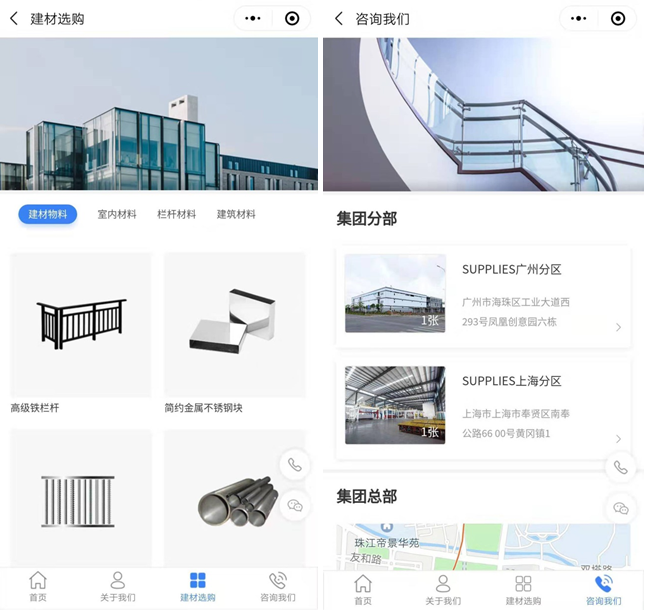Close the mini-program on 咨询我们 page
This screenshot has height=615, width=645.
(618, 18)
